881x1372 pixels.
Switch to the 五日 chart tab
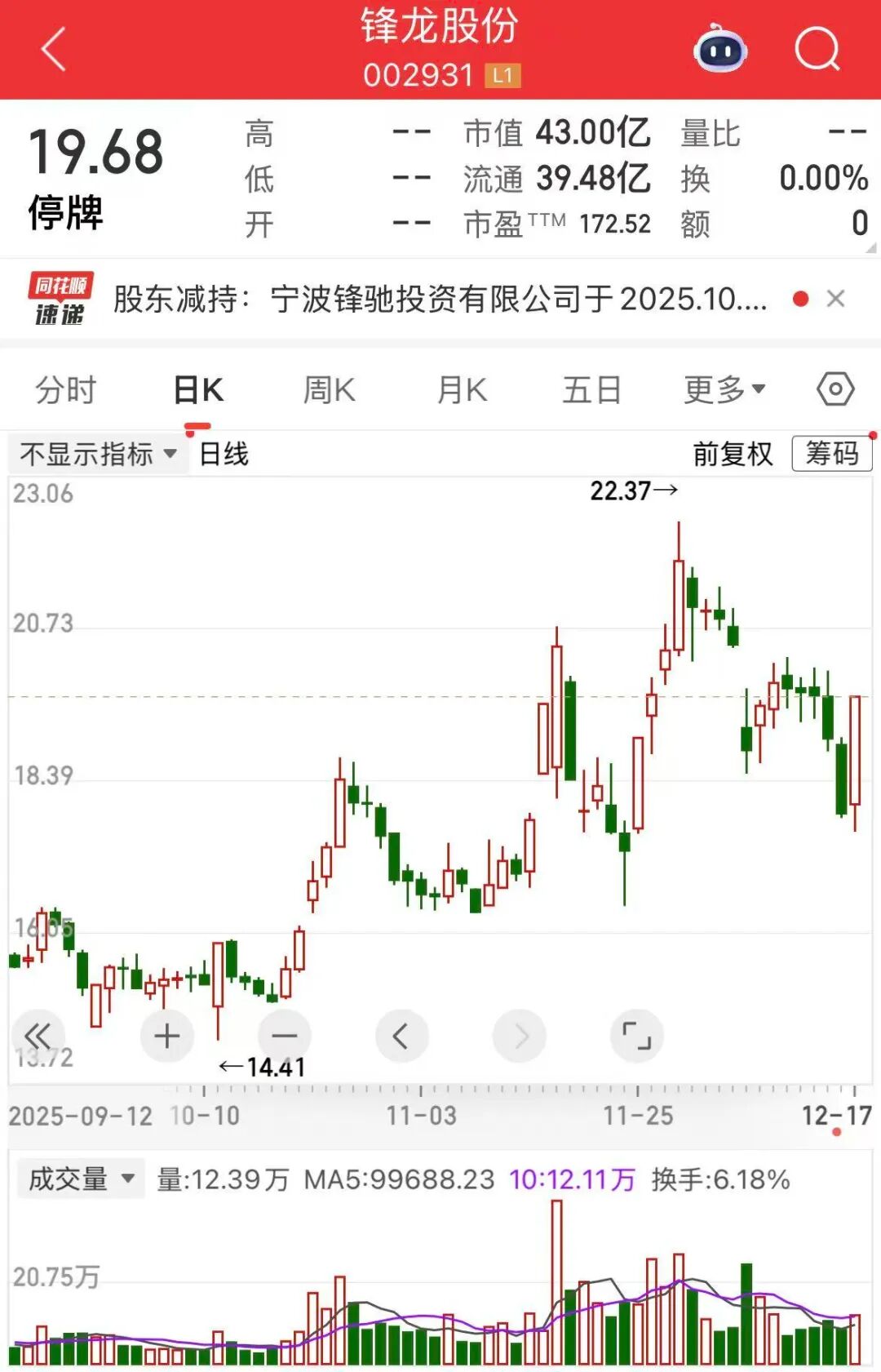click(x=592, y=390)
